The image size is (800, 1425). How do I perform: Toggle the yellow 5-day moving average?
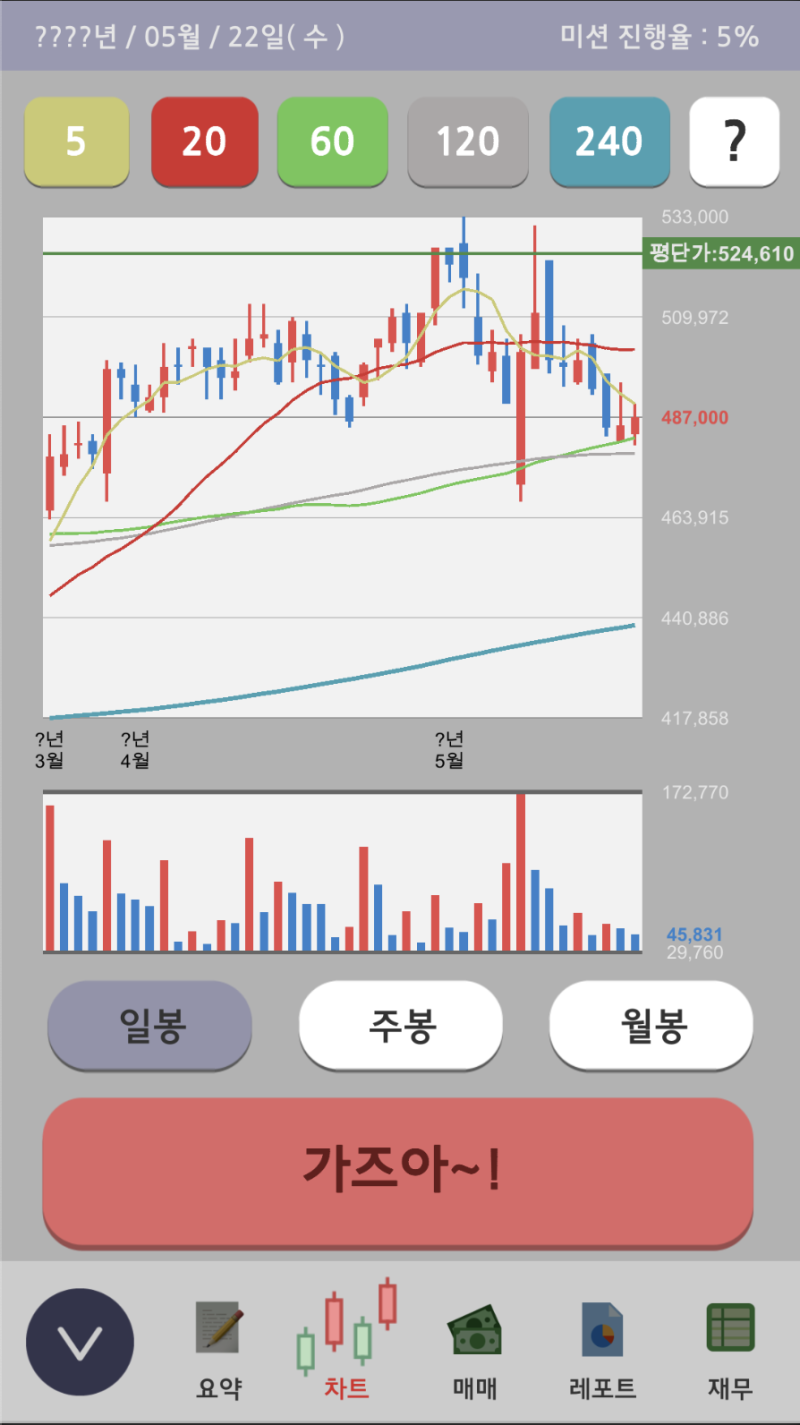(x=76, y=140)
